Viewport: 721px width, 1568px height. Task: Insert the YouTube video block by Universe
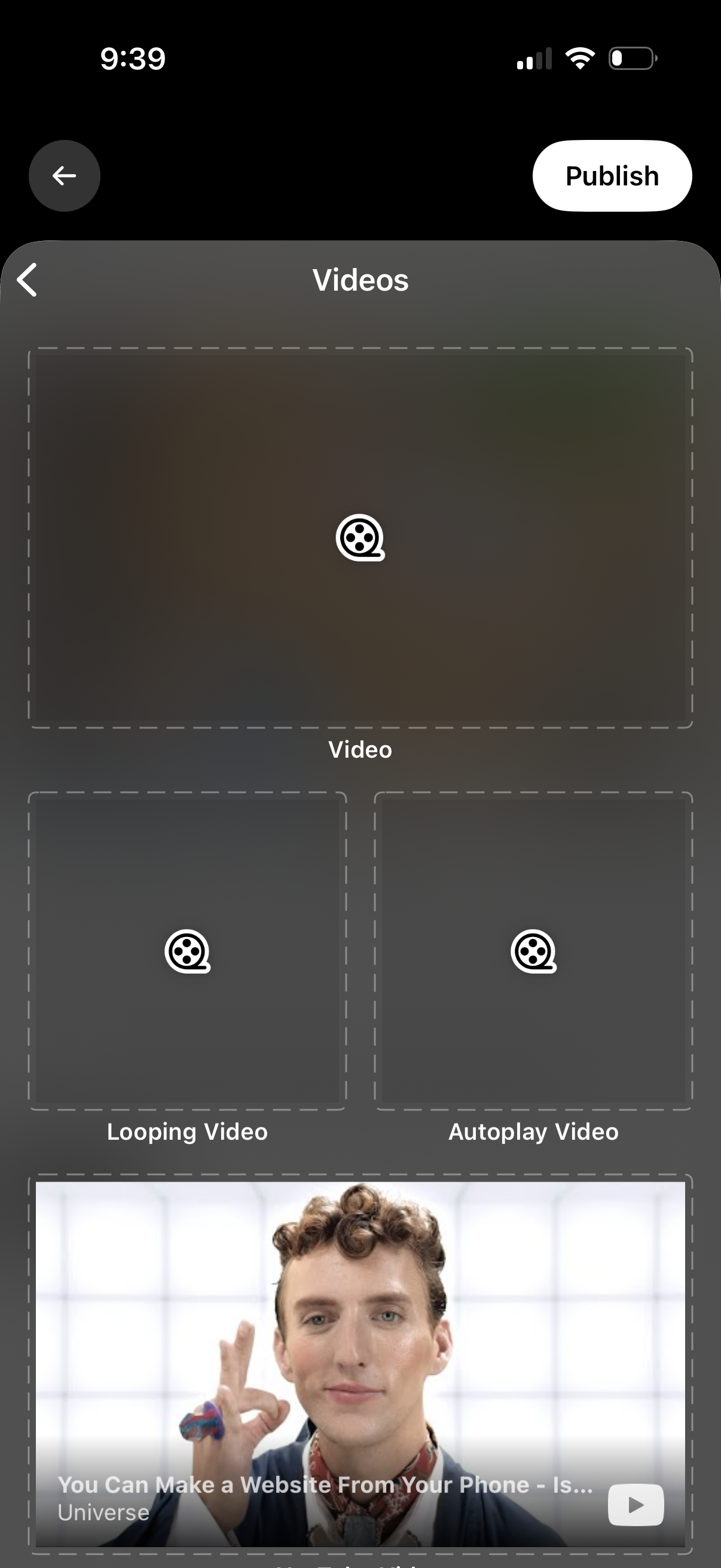360,1363
